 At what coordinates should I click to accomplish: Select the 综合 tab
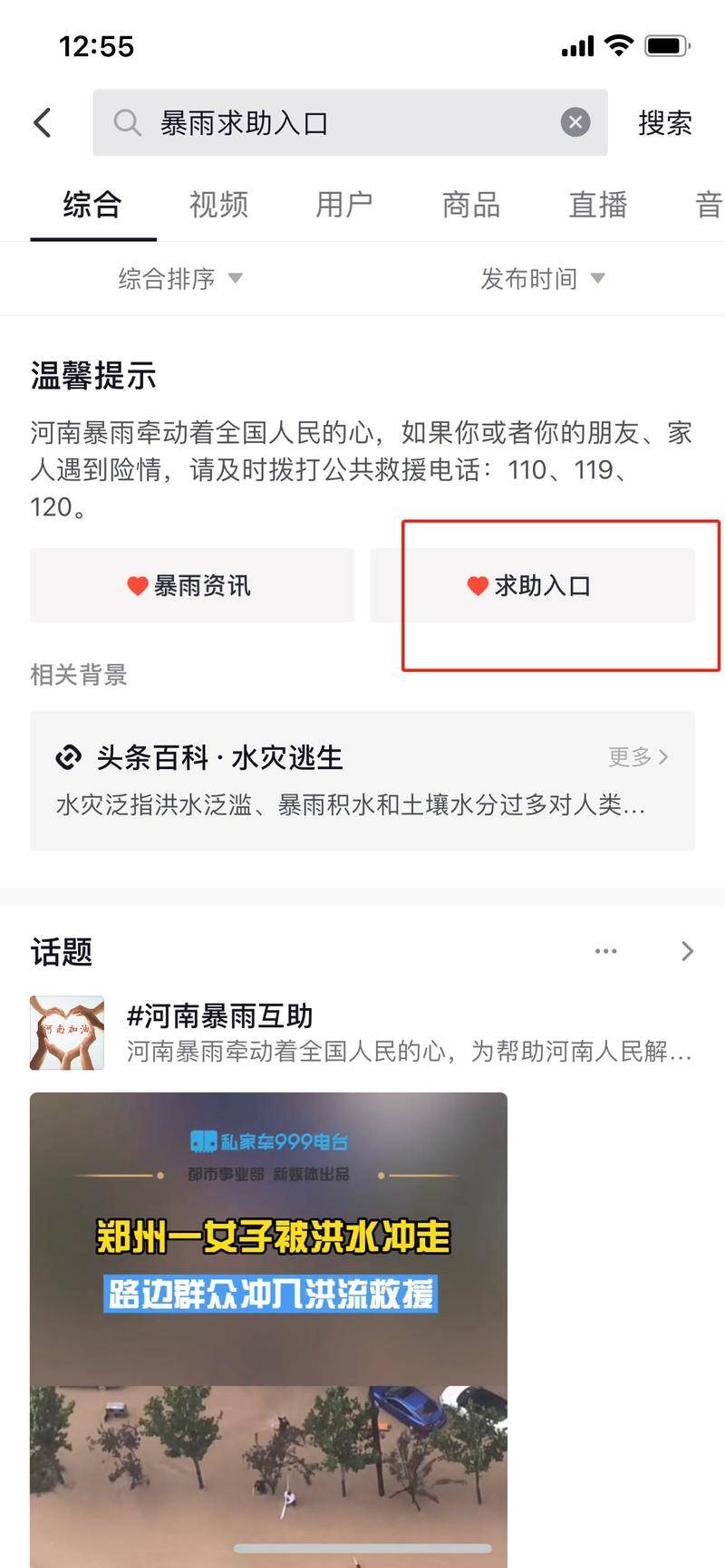[92, 205]
